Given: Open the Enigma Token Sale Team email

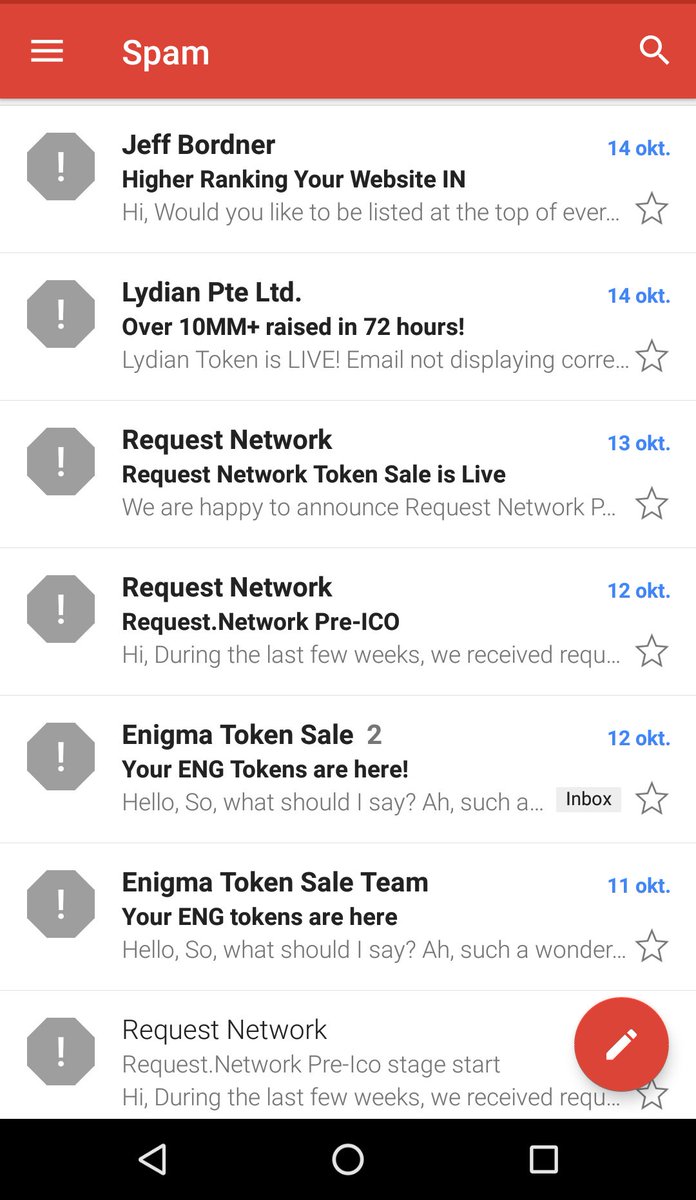Looking at the screenshot, I should click(348, 916).
